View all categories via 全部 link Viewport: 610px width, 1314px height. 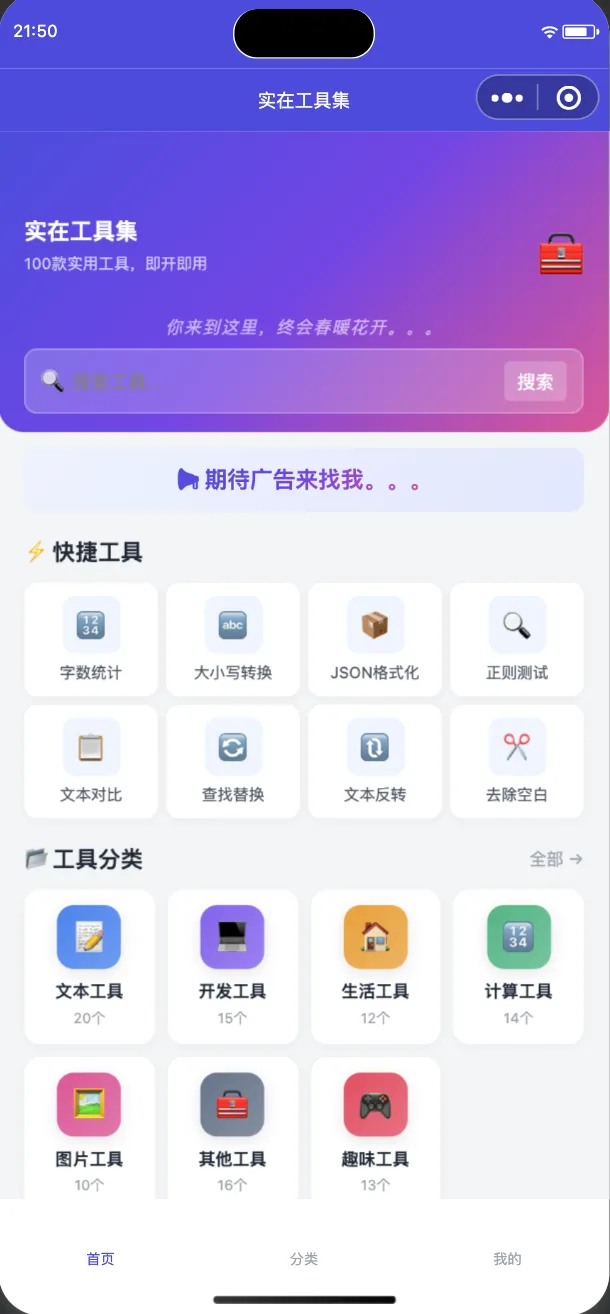point(556,859)
